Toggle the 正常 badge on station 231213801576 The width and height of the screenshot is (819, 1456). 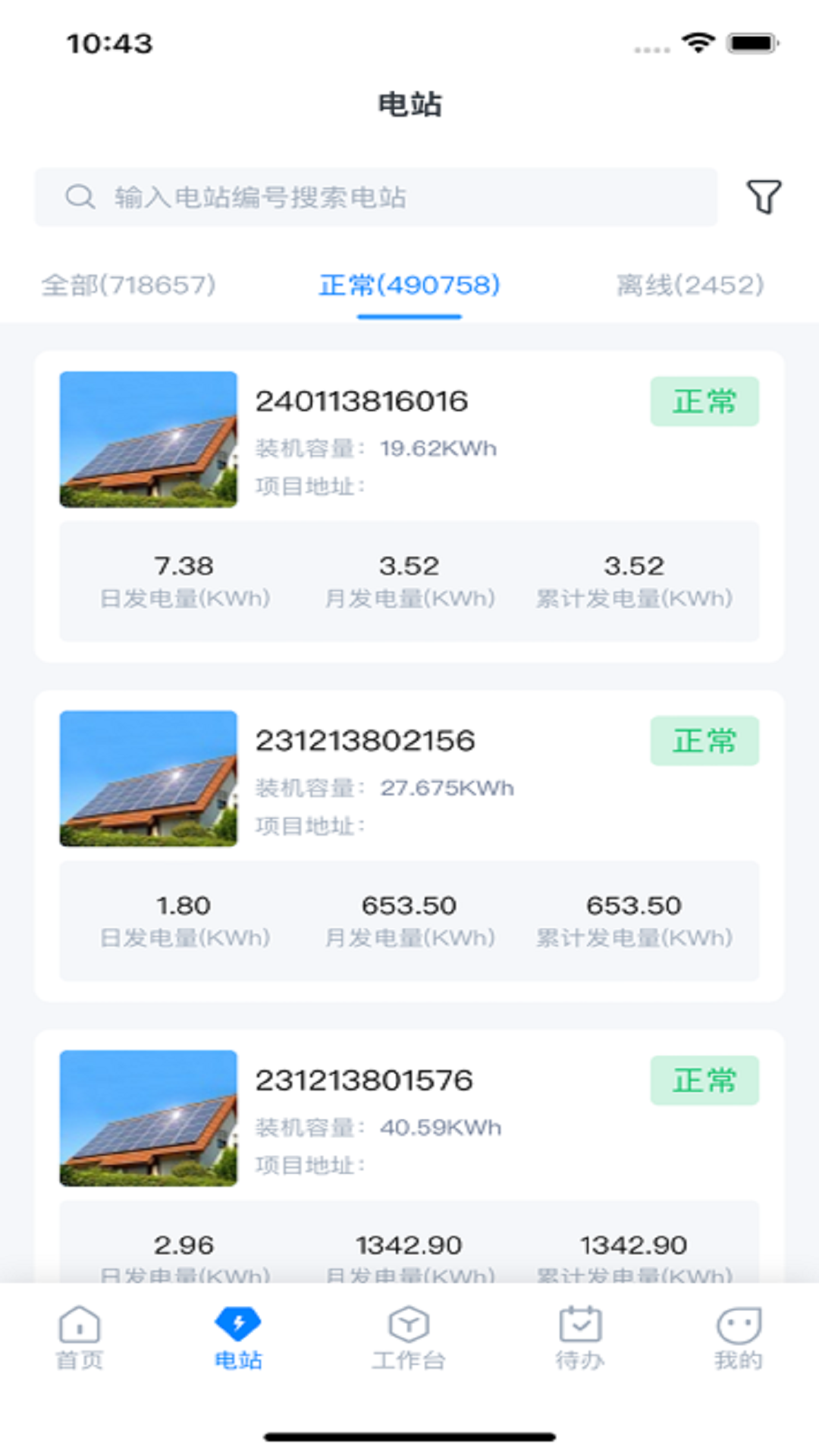tap(704, 1080)
